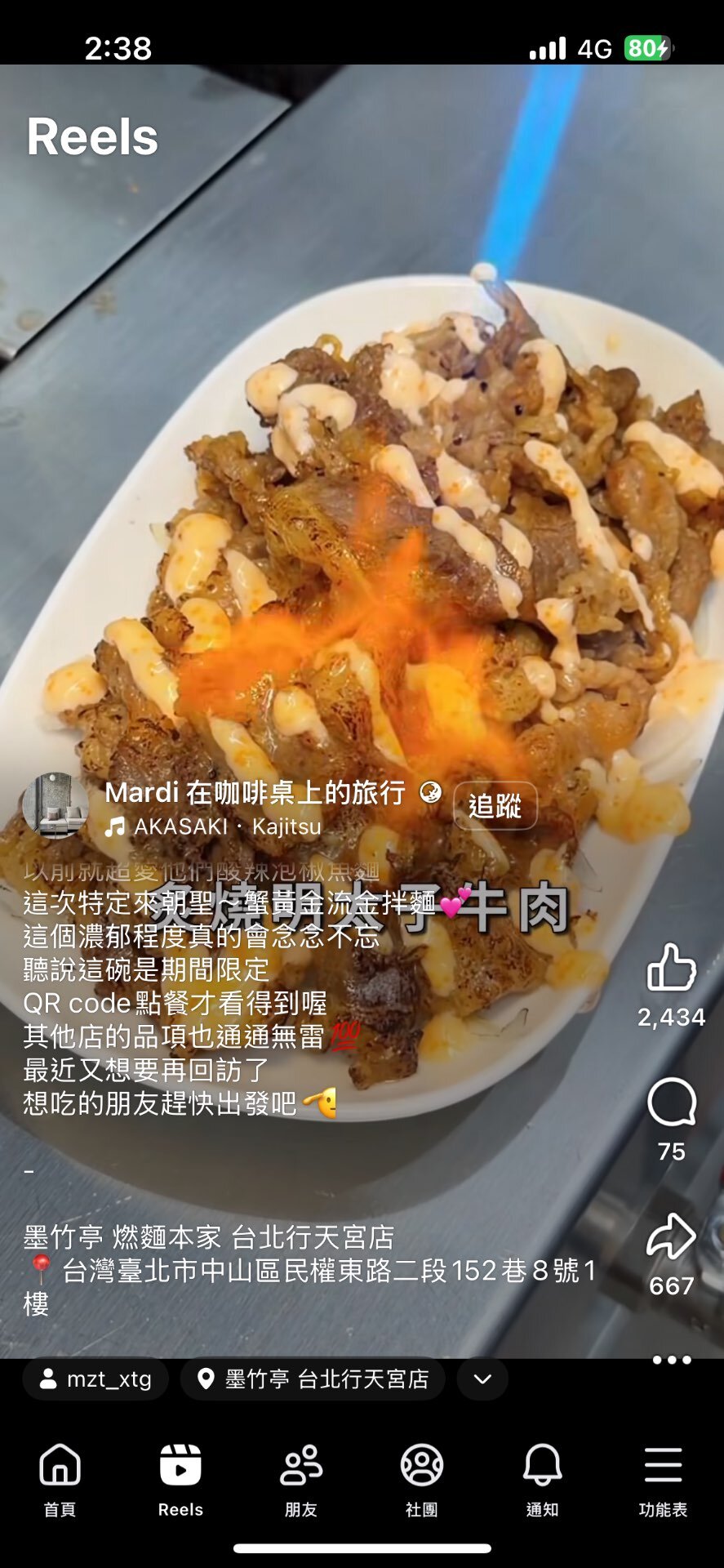The width and height of the screenshot is (724, 1568).
Task: Open the 朋友 friends tab
Action: coord(301,1478)
